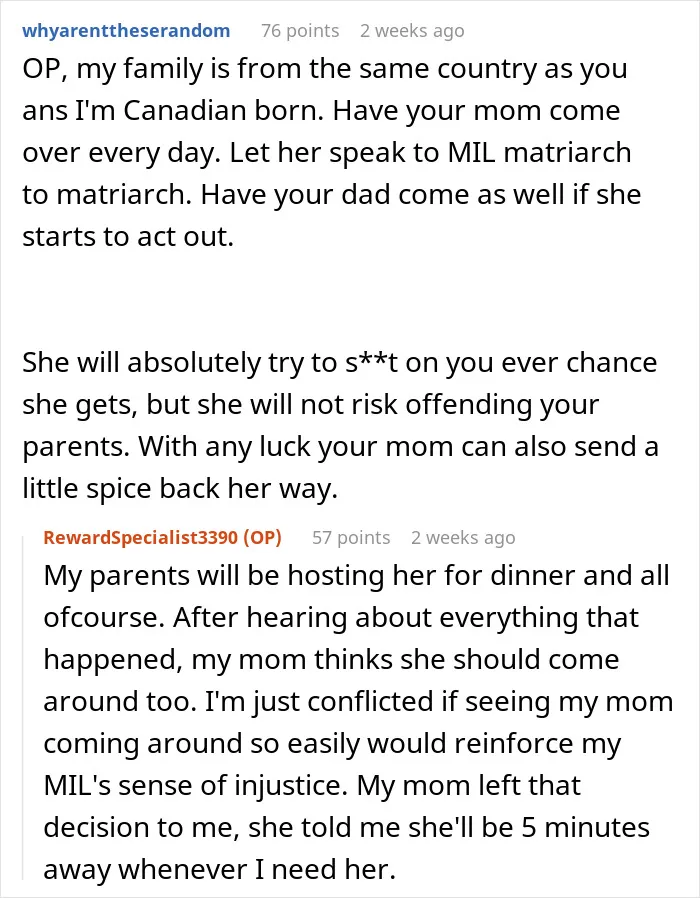Open RewardSpecialist3390 (OP) profile
Screen dimensions: 700x898
[x=163, y=538]
